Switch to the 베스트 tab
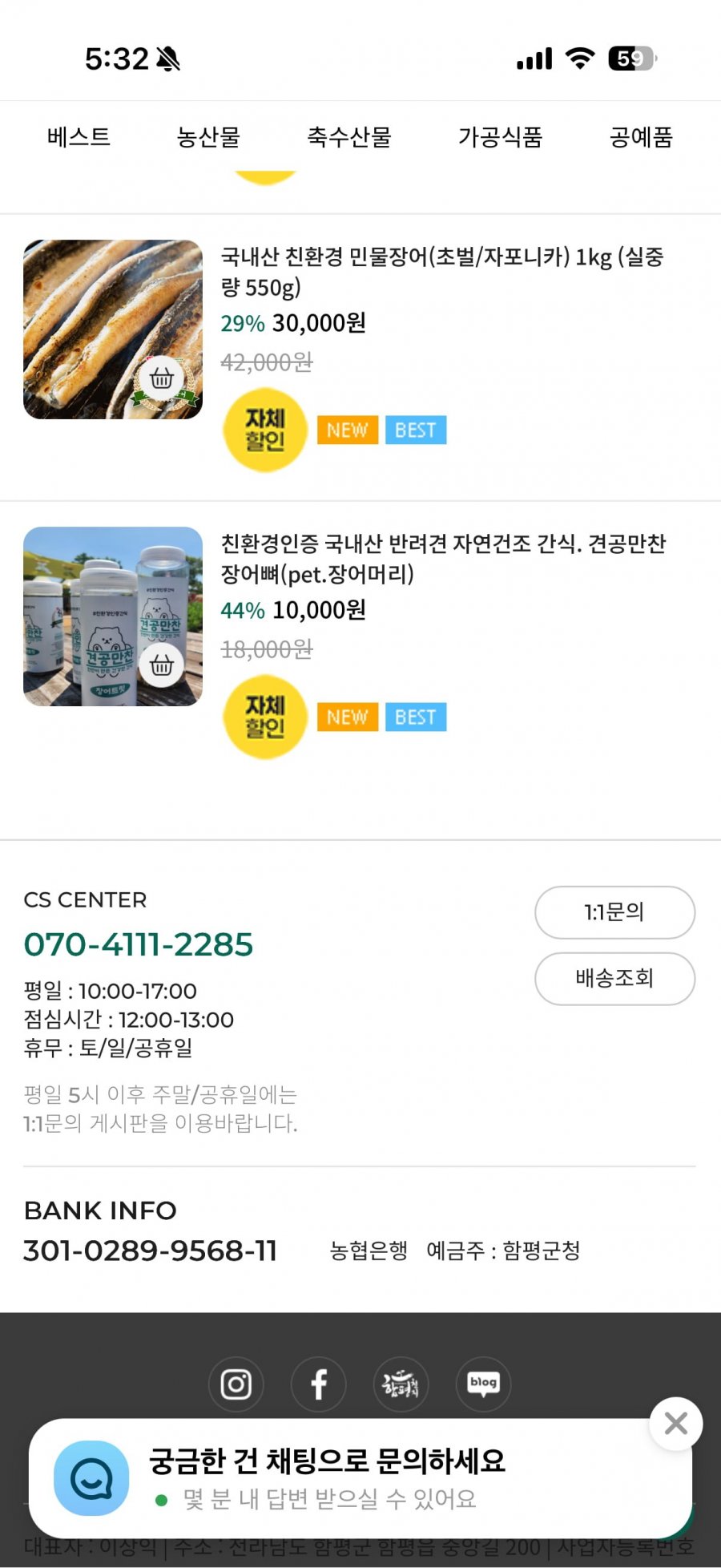 [x=79, y=137]
